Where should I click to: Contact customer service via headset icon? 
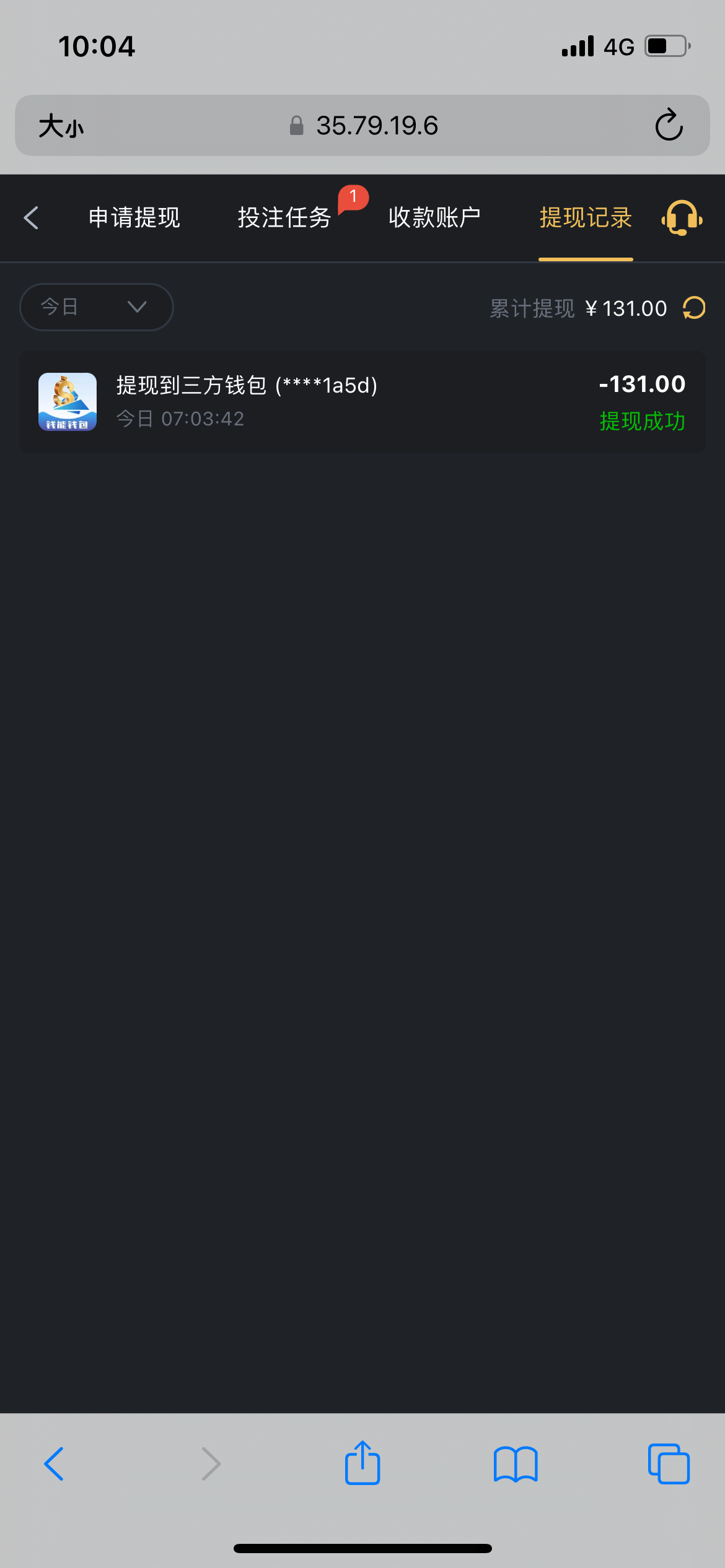coord(682,218)
